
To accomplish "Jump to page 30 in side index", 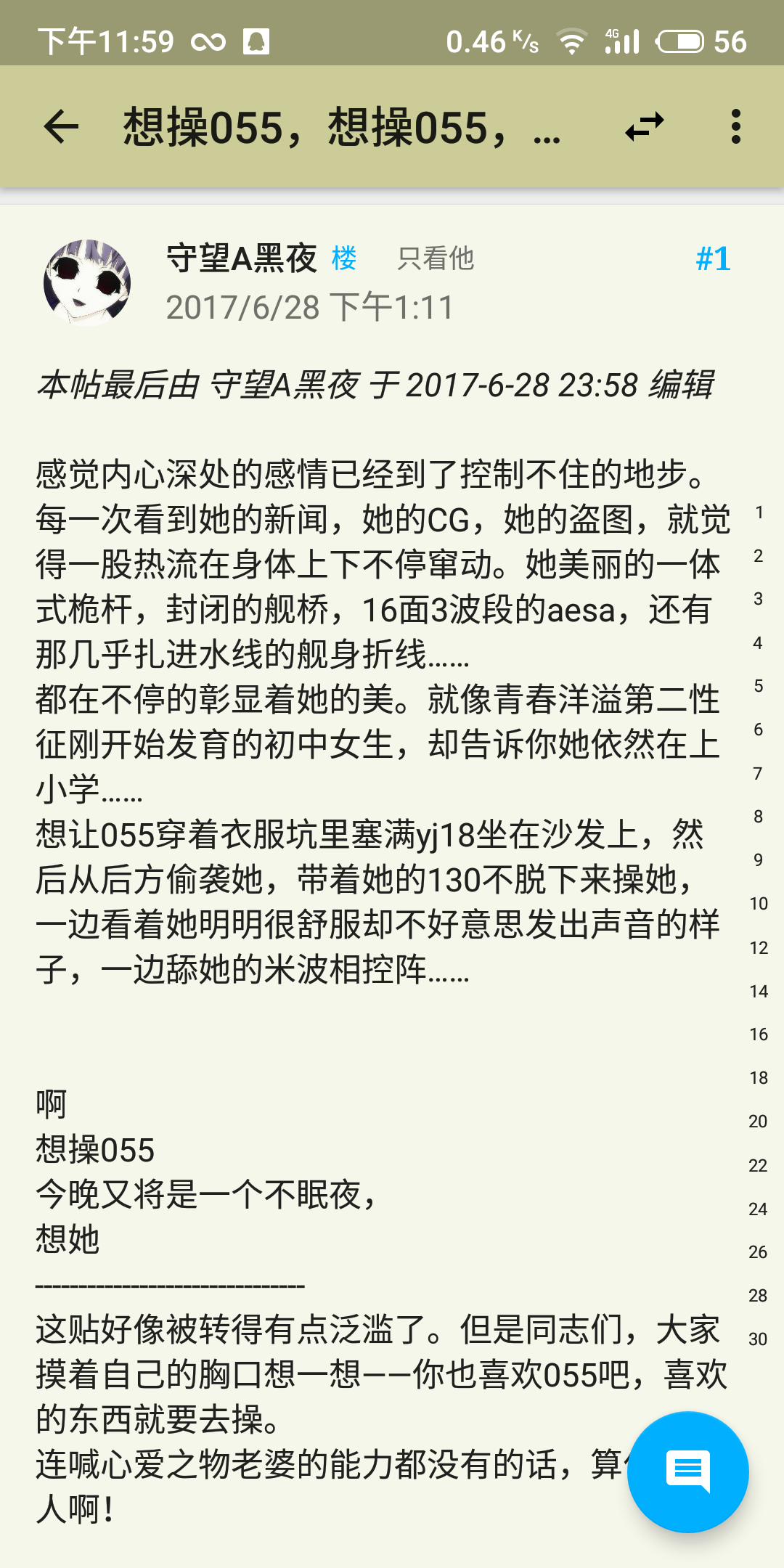I will pyautogui.click(x=758, y=1339).
